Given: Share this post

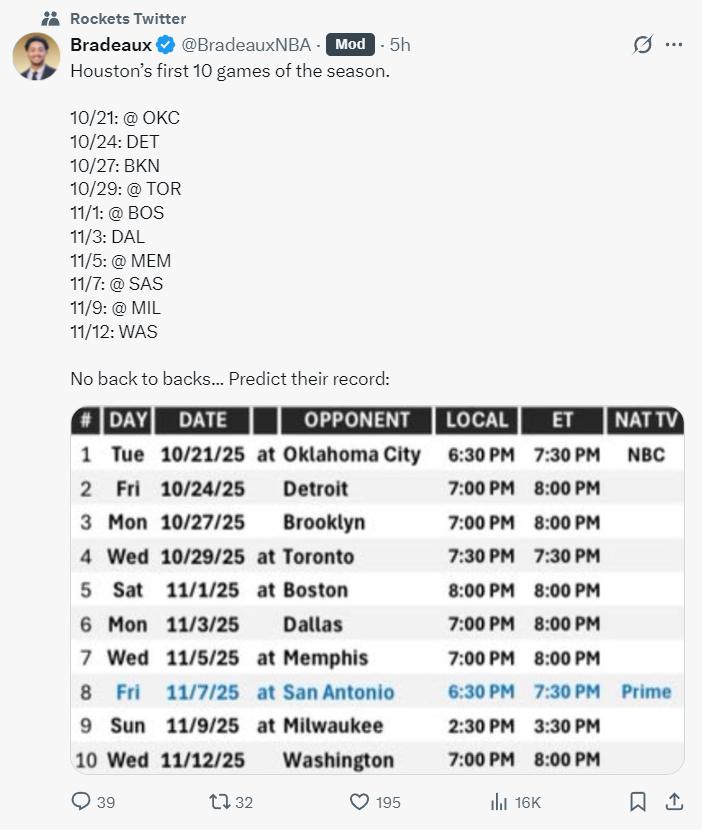Looking at the screenshot, I should [674, 801].
